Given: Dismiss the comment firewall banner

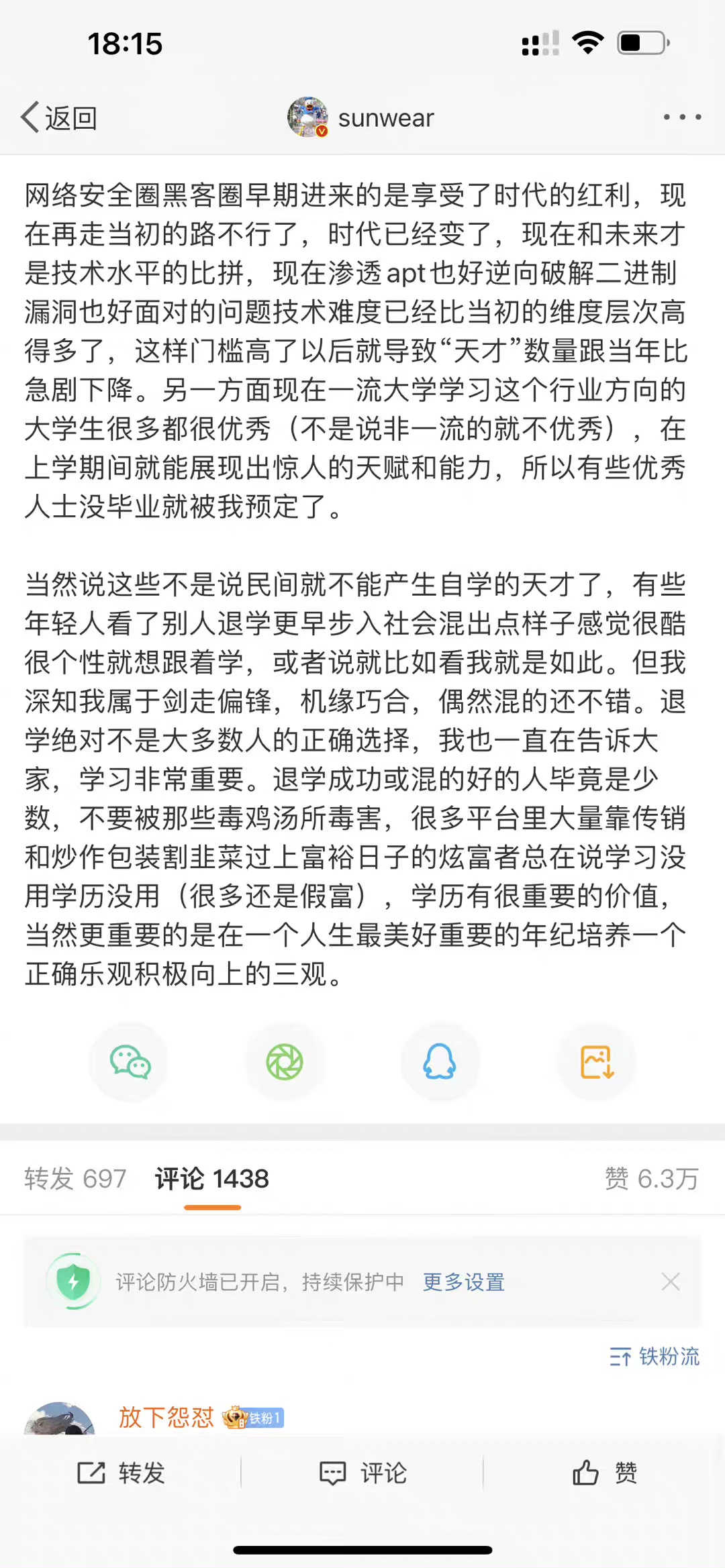Looking at the screenshot, I should (x=670, y=1282).
